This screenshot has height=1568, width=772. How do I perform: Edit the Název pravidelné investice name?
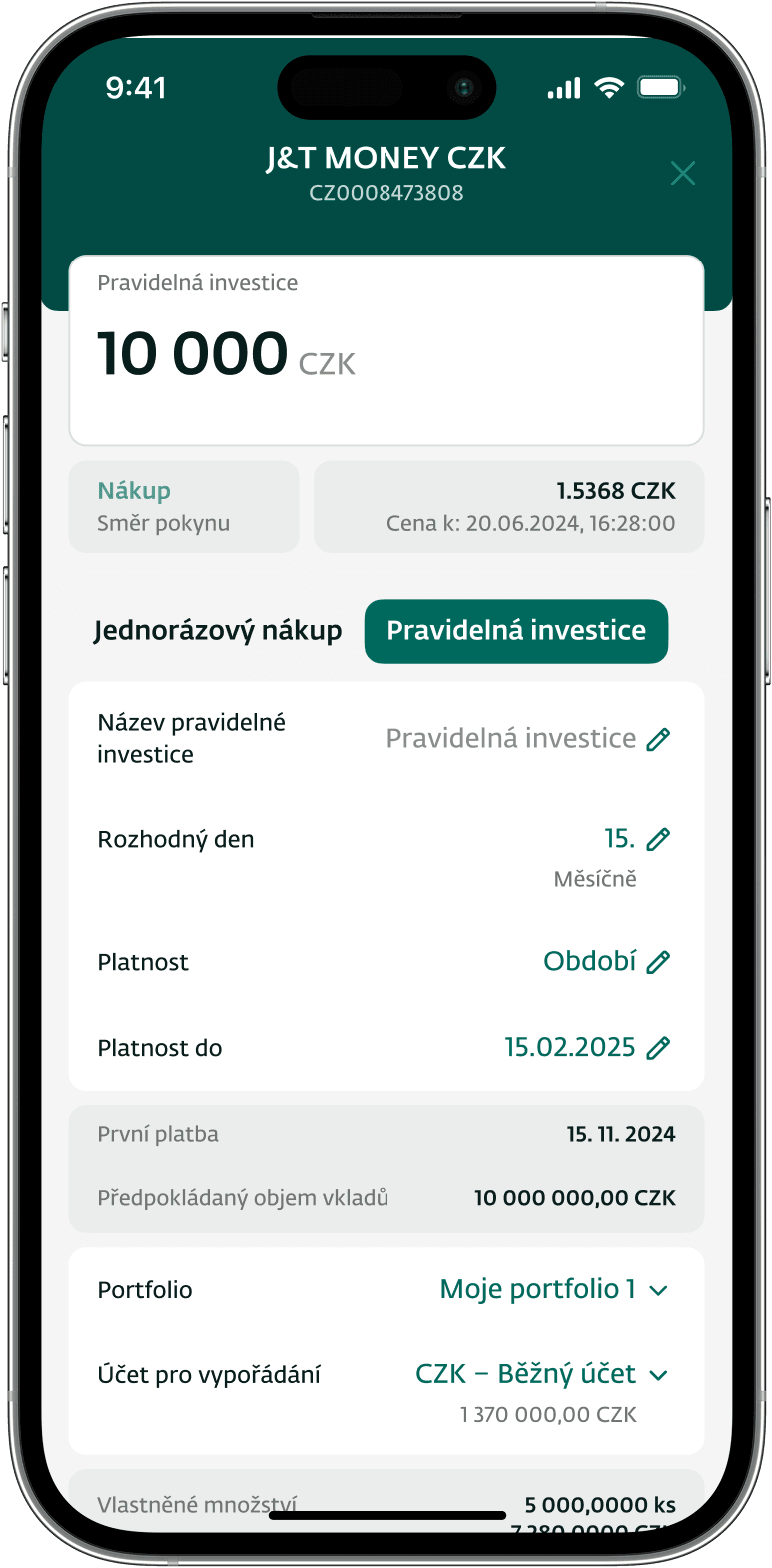click(x=658, y=739)
